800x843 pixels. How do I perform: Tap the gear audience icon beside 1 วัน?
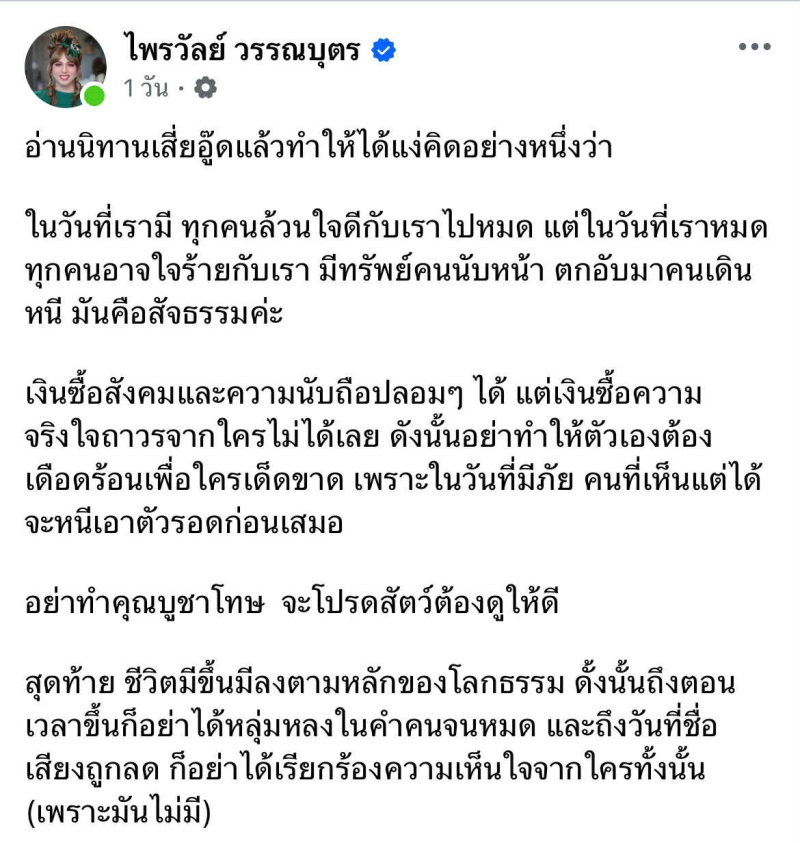click(x=205, y=88)
